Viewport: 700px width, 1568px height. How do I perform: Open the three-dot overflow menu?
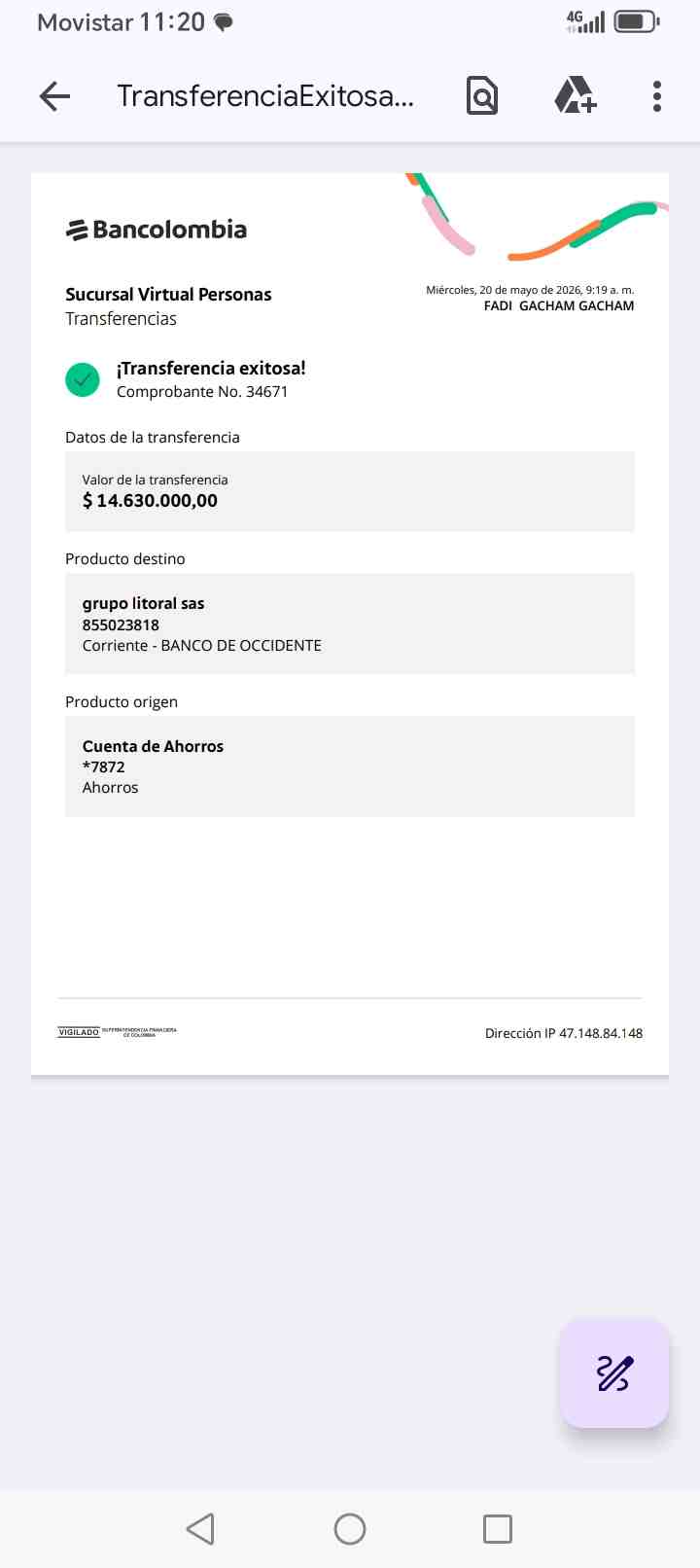657,95
